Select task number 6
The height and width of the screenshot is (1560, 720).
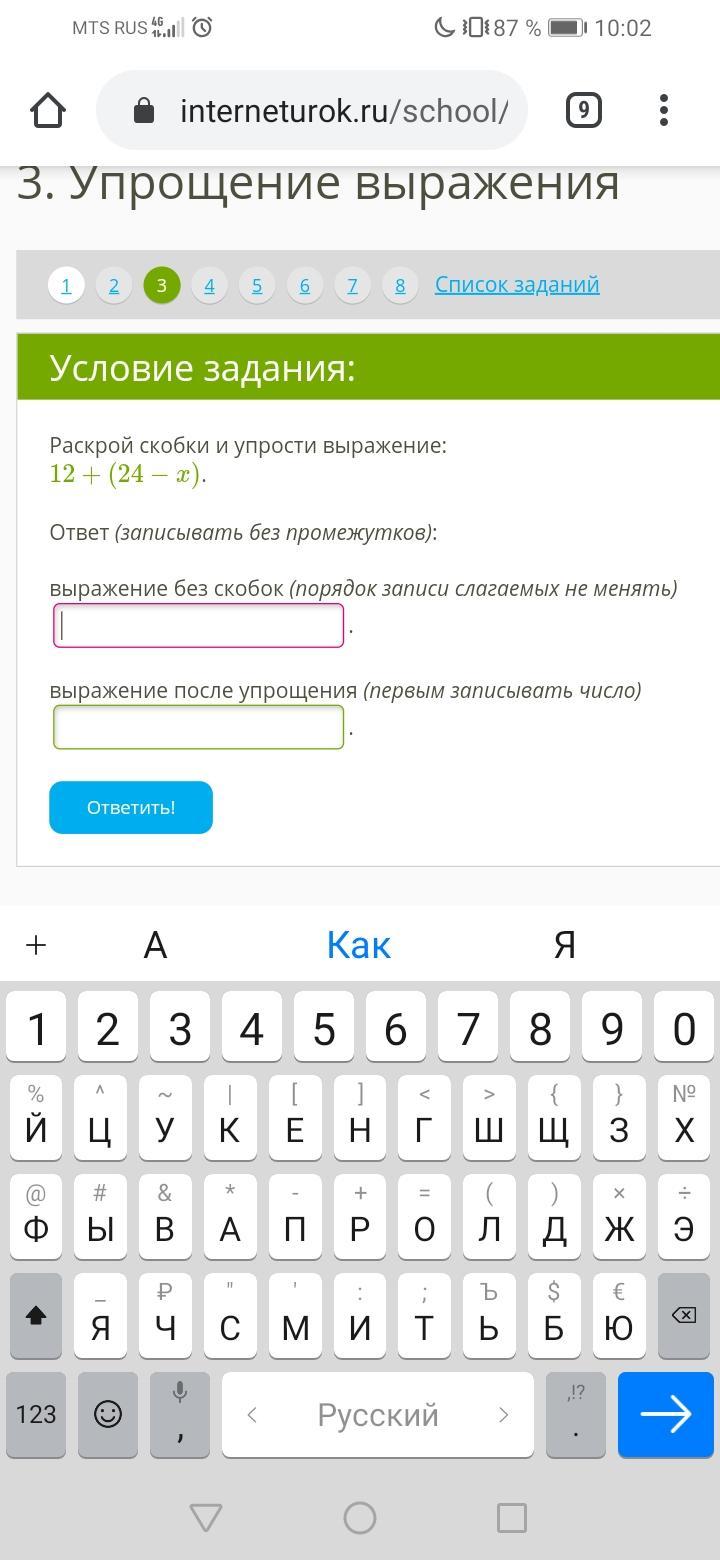[x=305, y=286]
